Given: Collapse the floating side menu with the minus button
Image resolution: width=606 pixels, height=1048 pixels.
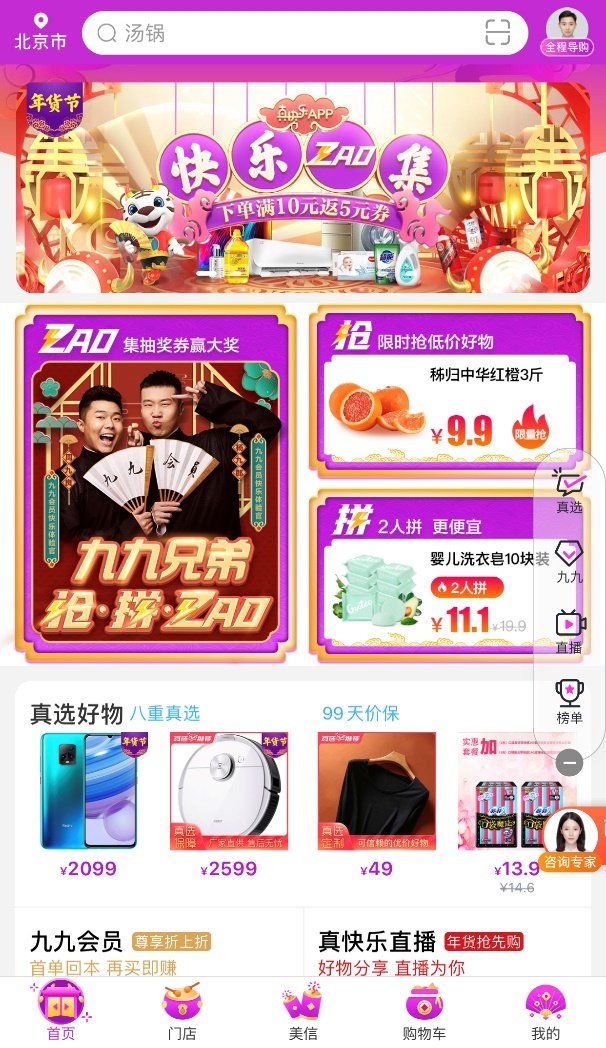Looking at the screenshot, I should (x=569, y=763).
